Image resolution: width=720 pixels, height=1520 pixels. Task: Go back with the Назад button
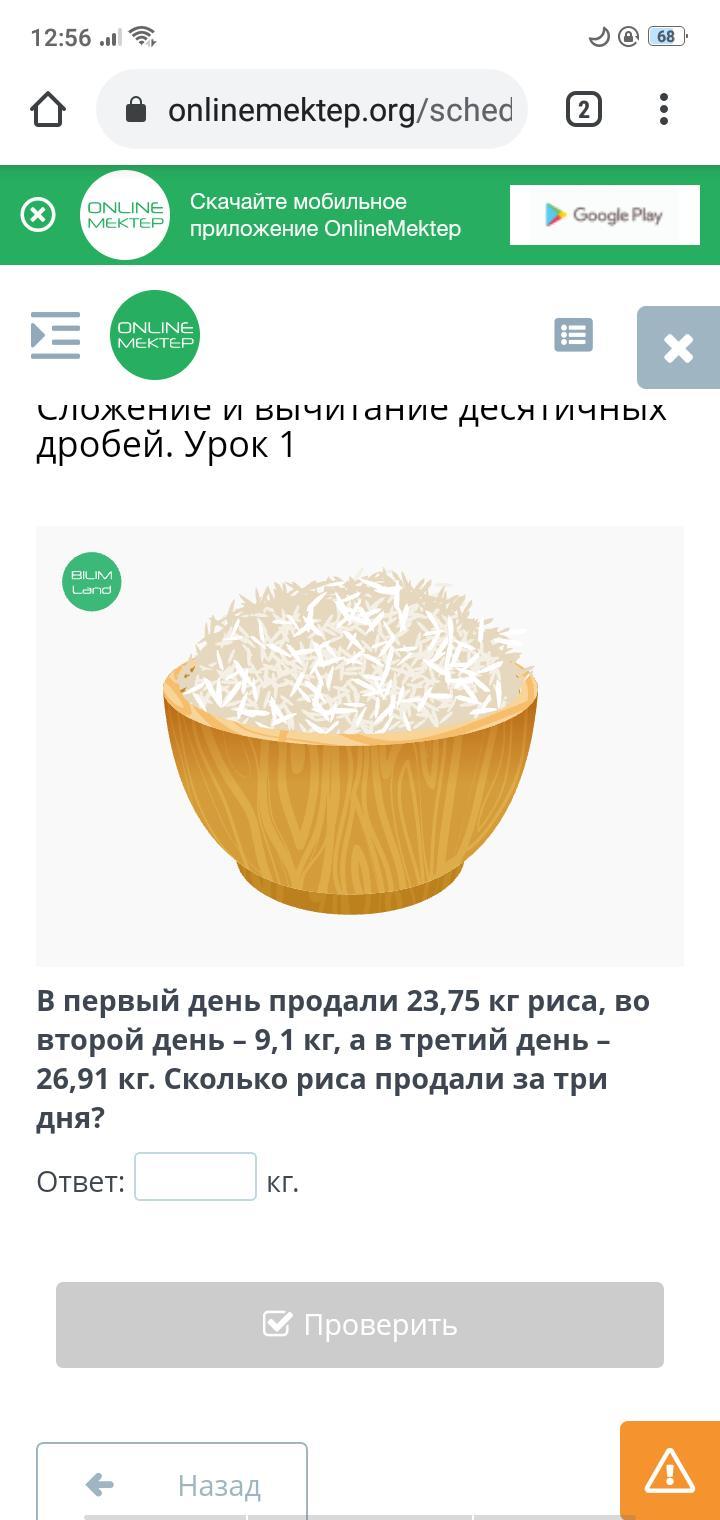[x=172, y=1484]
